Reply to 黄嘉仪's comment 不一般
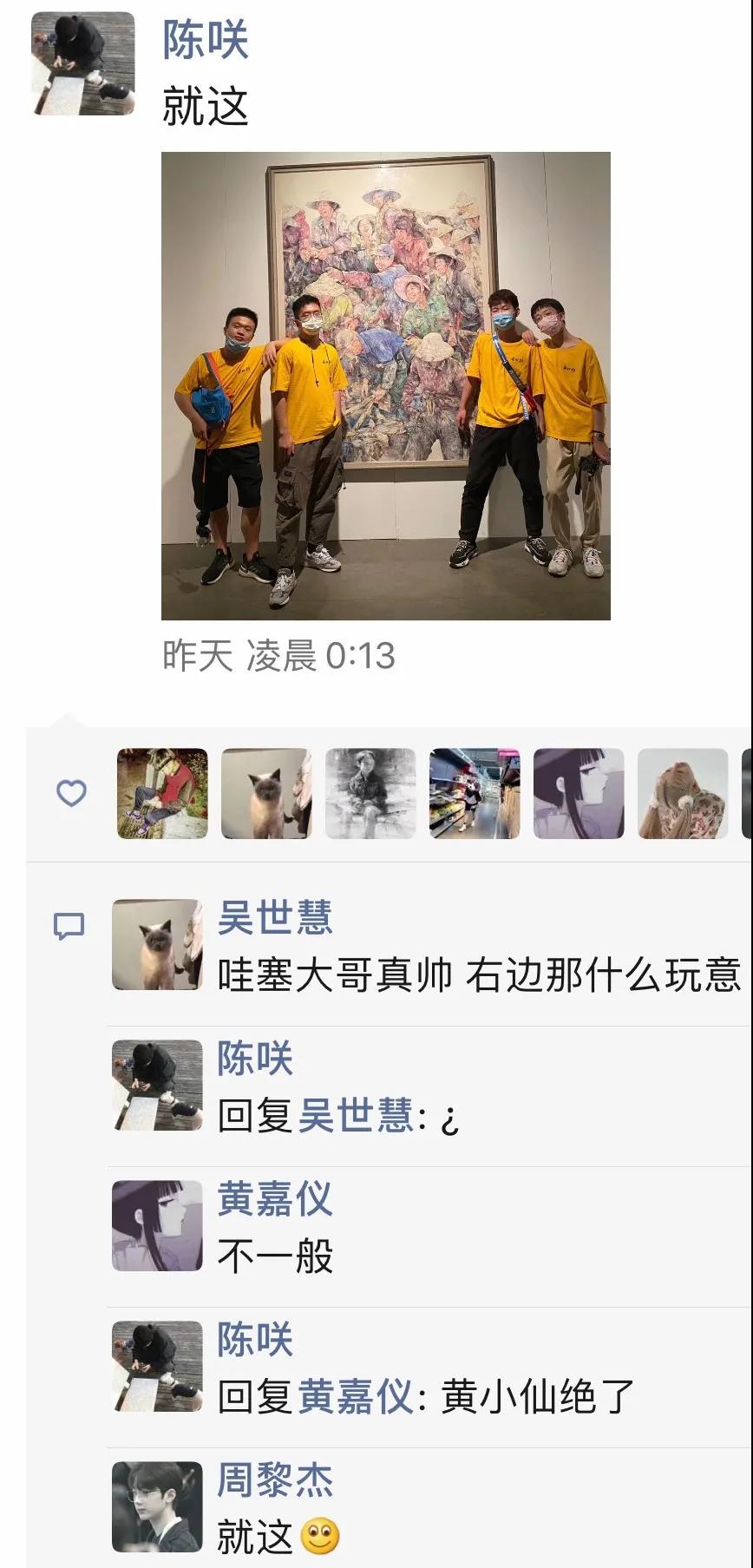Viewport: 753px width, 1568px height. coord(276,1256)
